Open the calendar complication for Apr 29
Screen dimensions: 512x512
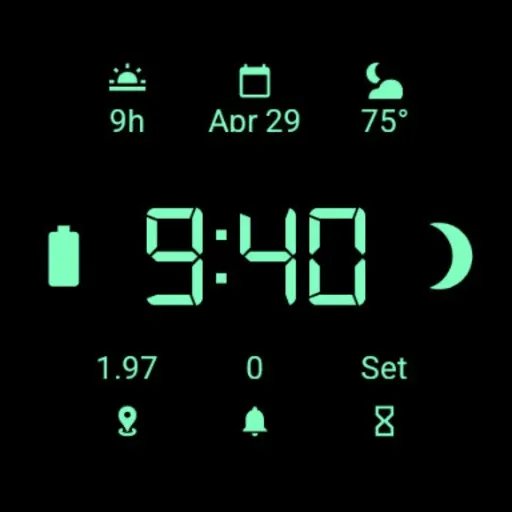tap(254, 98)
